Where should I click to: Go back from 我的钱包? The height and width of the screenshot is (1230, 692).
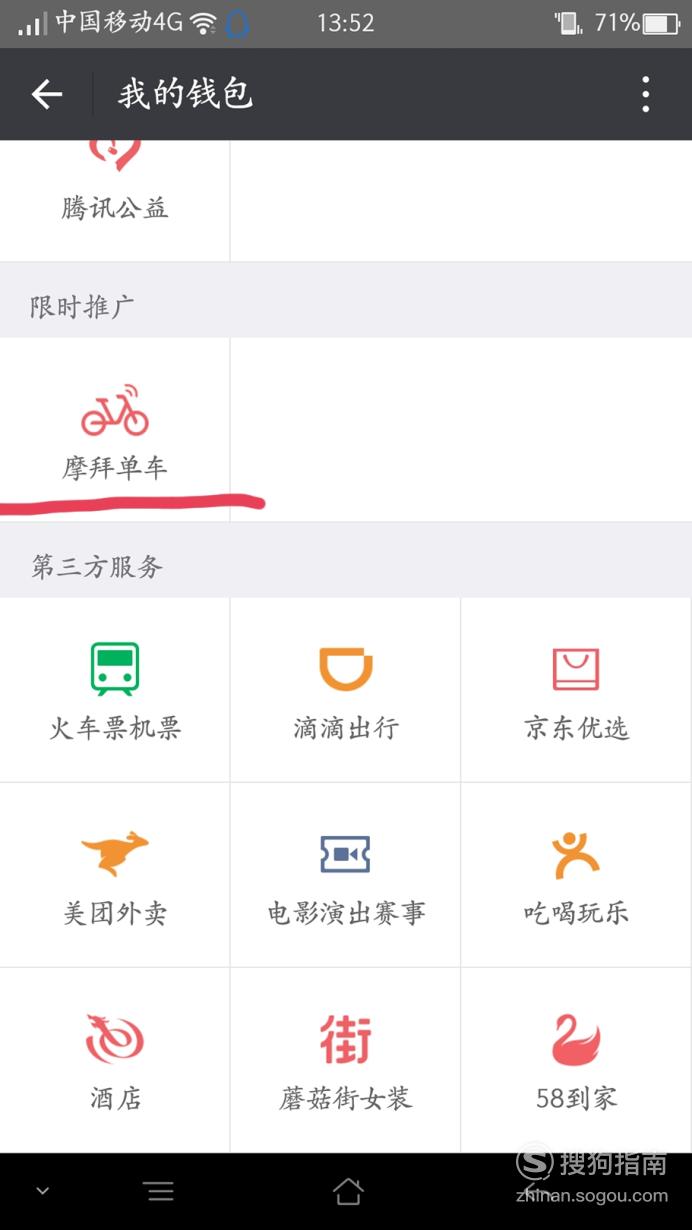[46, 95]
